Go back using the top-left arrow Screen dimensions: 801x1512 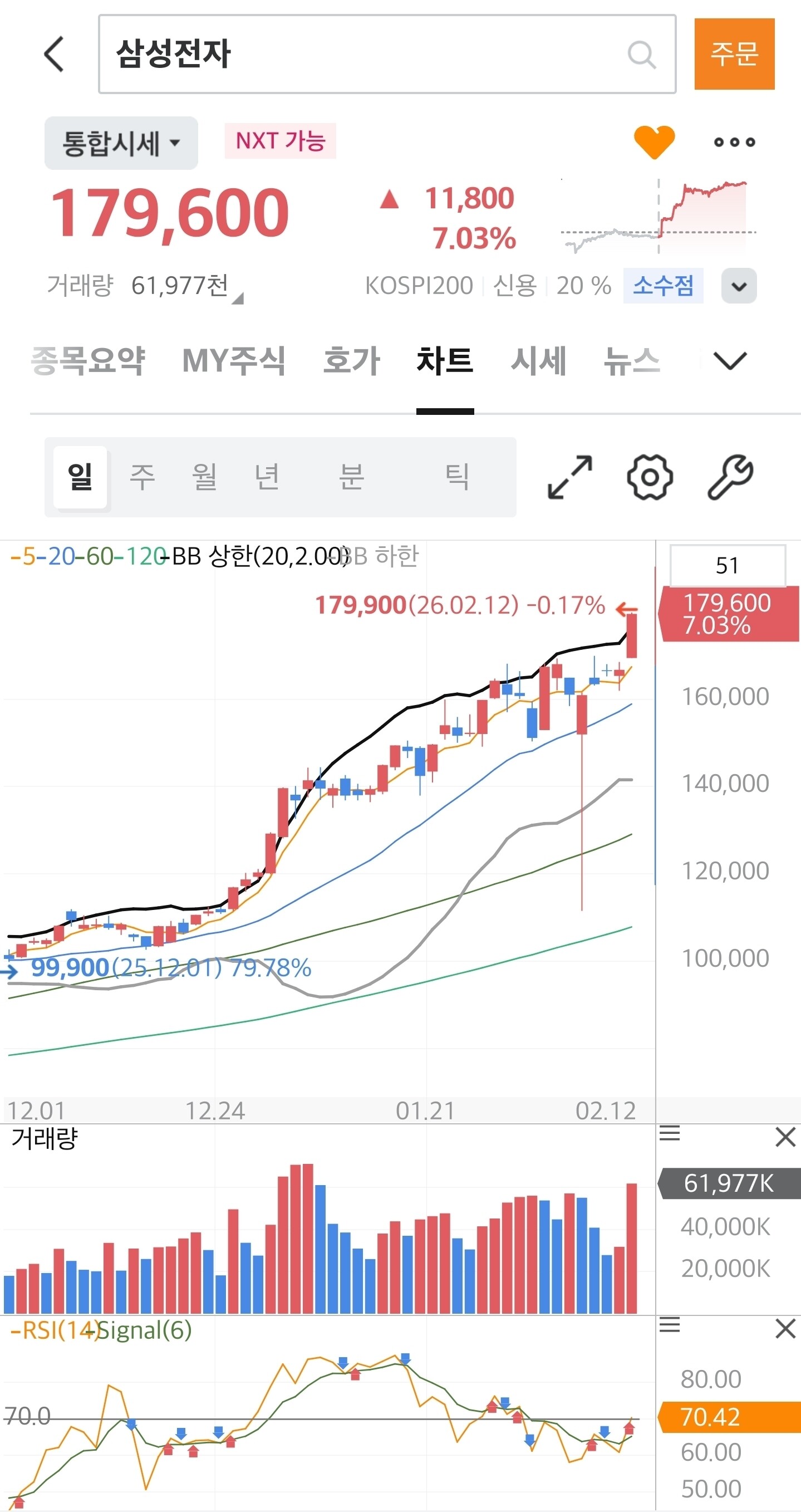(54, 54)
